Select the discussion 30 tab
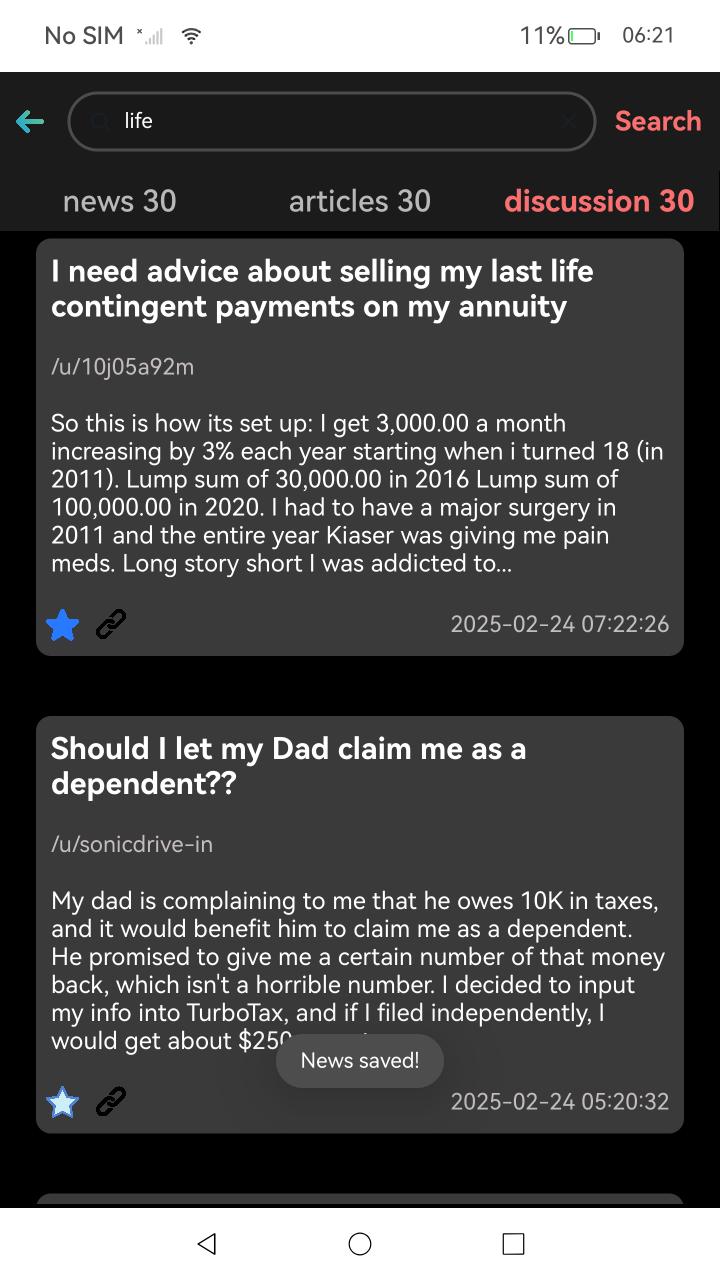 [x=599, y=201]
